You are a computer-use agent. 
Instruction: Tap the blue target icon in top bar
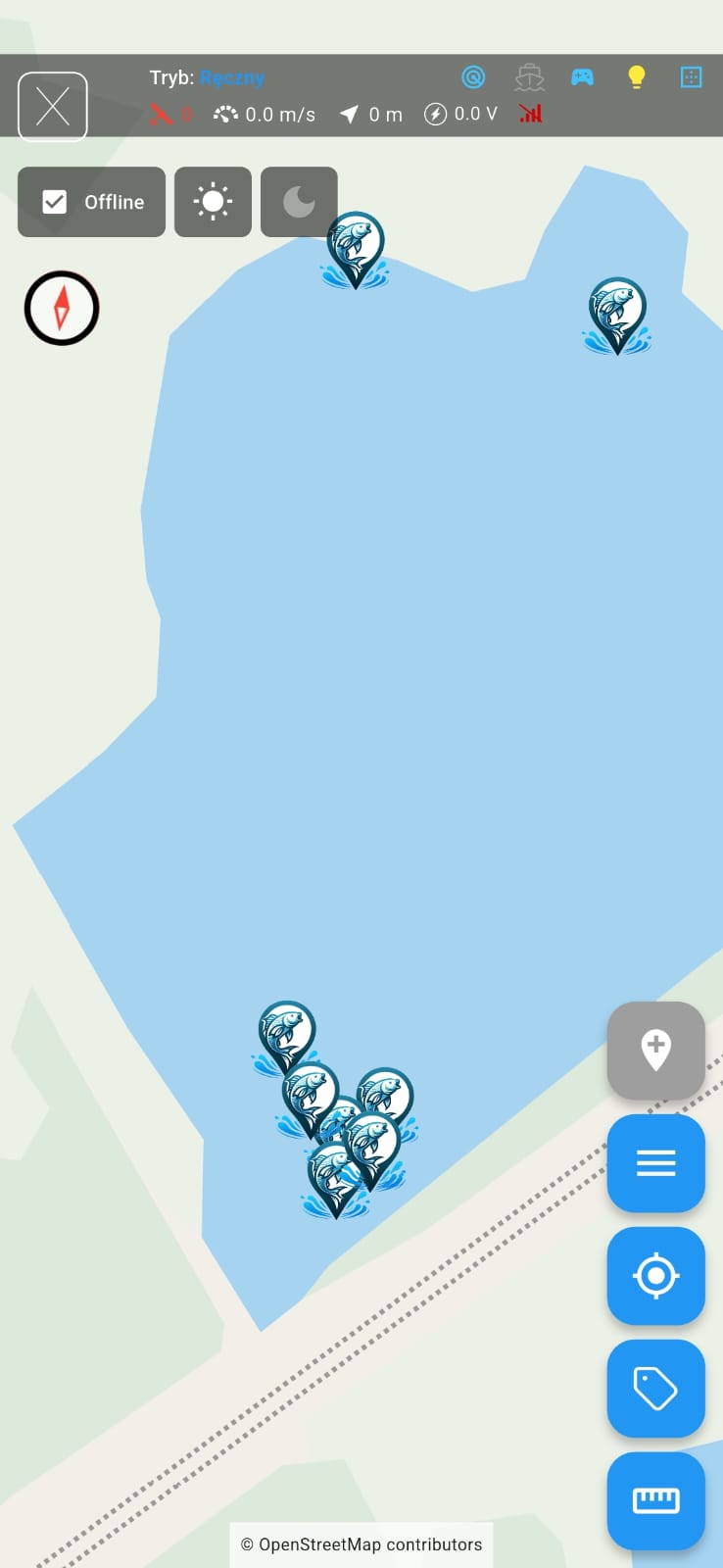[473, 76]
